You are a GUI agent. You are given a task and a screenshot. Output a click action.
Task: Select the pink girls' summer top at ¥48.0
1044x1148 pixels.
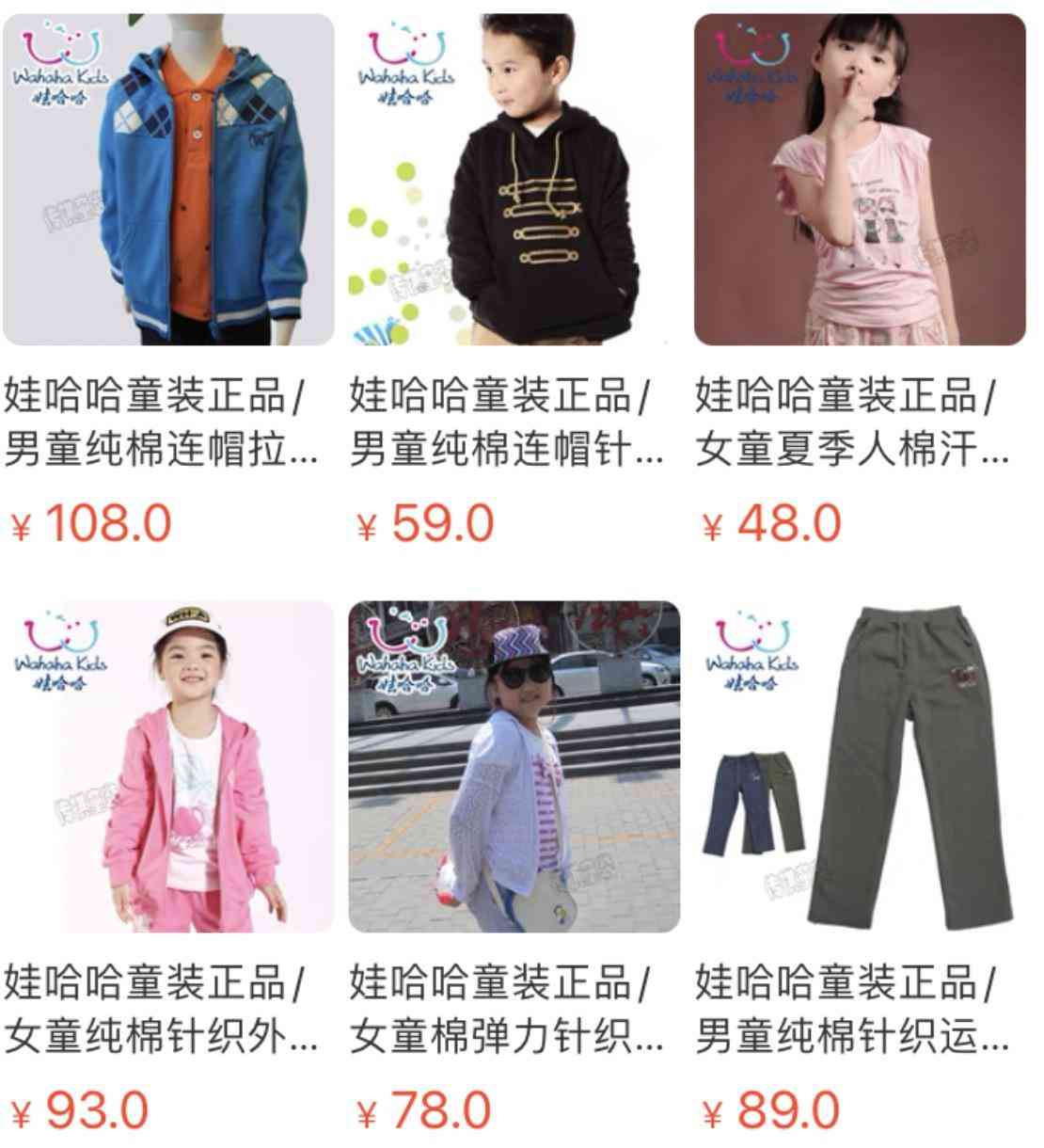860,179
